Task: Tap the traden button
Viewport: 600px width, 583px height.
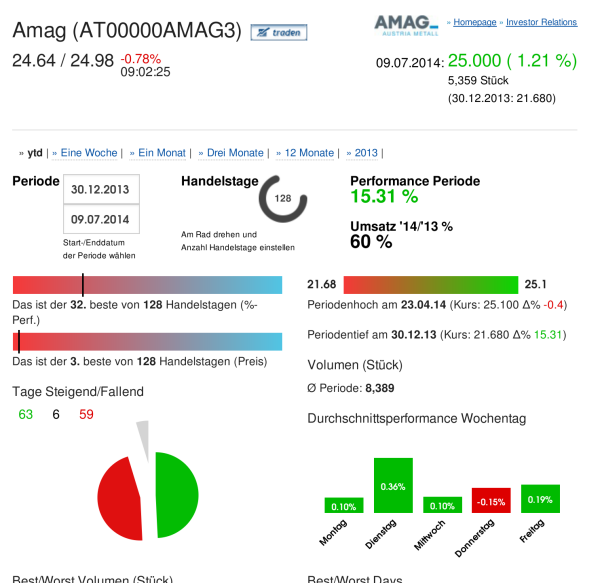Action: pyautogui.click(x=279, y=33)
